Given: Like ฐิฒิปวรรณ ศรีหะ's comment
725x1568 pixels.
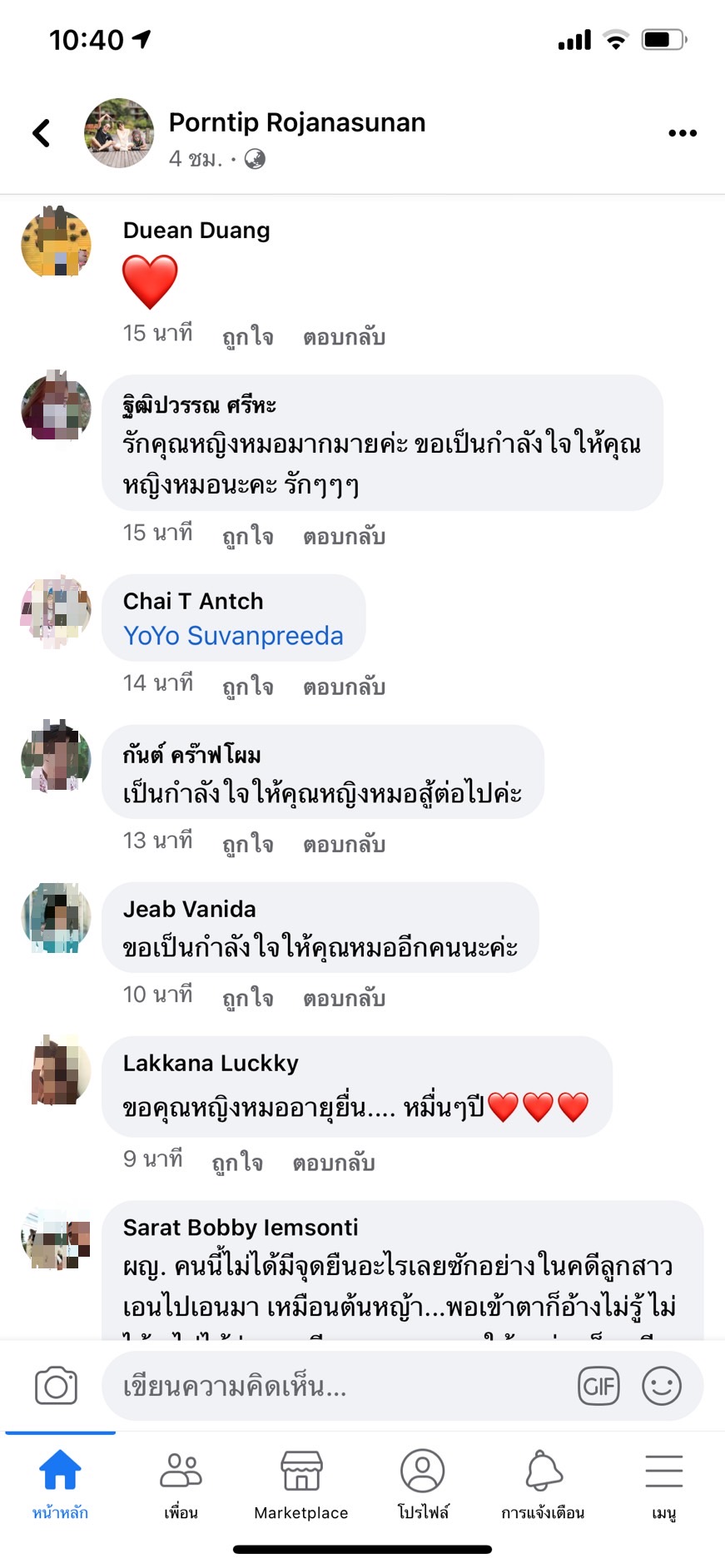Looking at the screenshot, I should 247,536.
